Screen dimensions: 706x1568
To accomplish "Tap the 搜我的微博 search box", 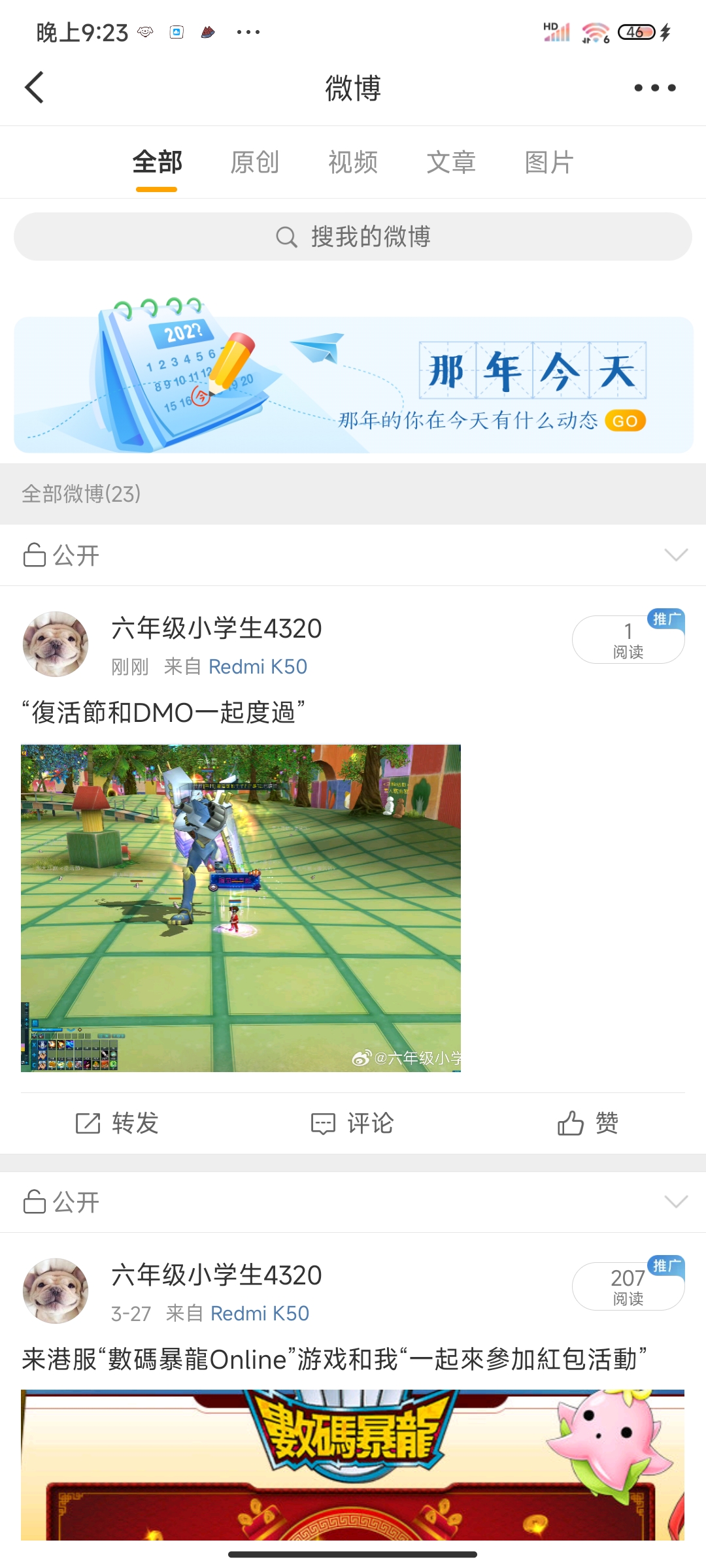I will (353, 237).
